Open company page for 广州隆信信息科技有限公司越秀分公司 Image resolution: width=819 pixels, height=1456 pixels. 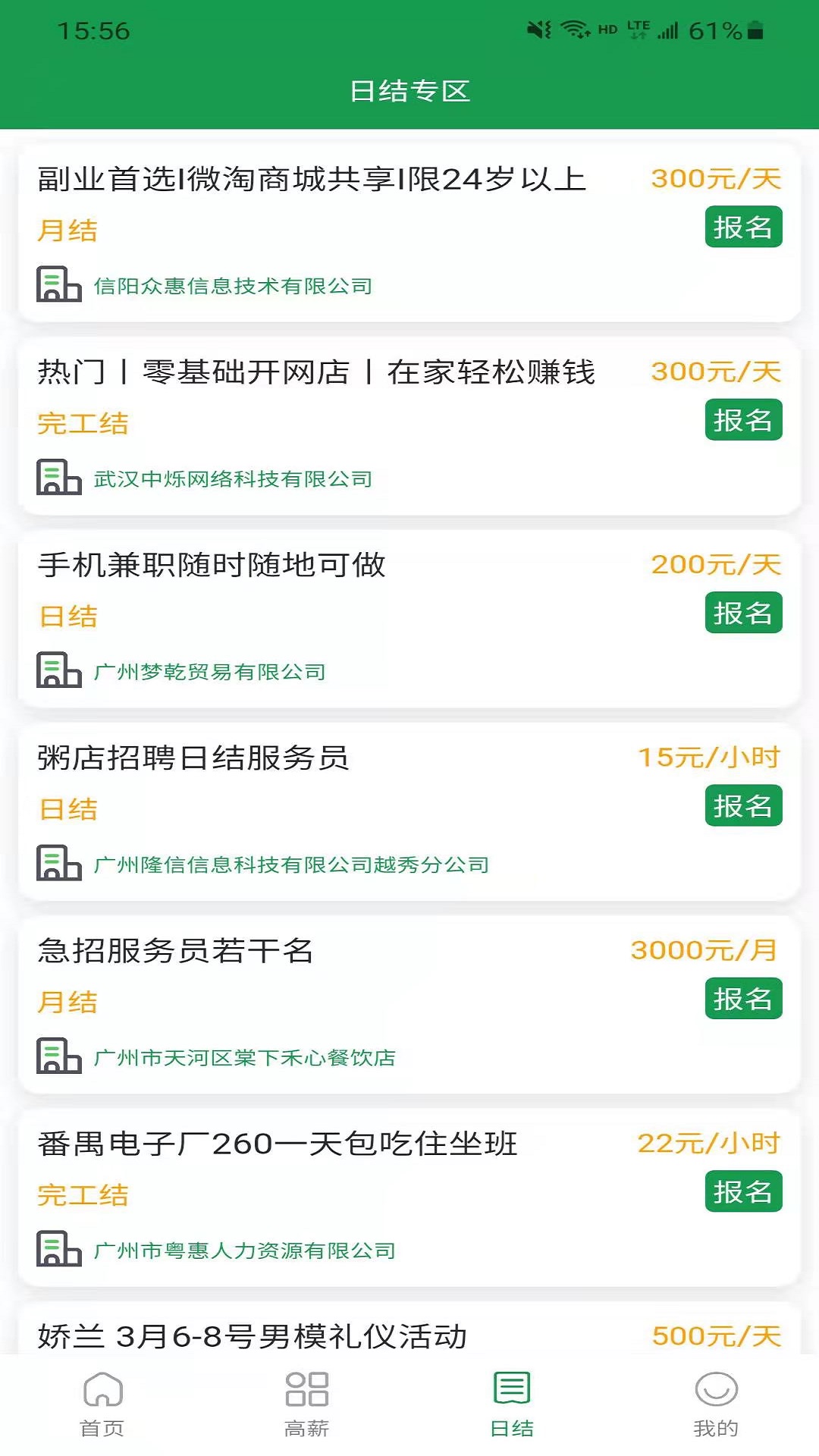pos(290,864)
